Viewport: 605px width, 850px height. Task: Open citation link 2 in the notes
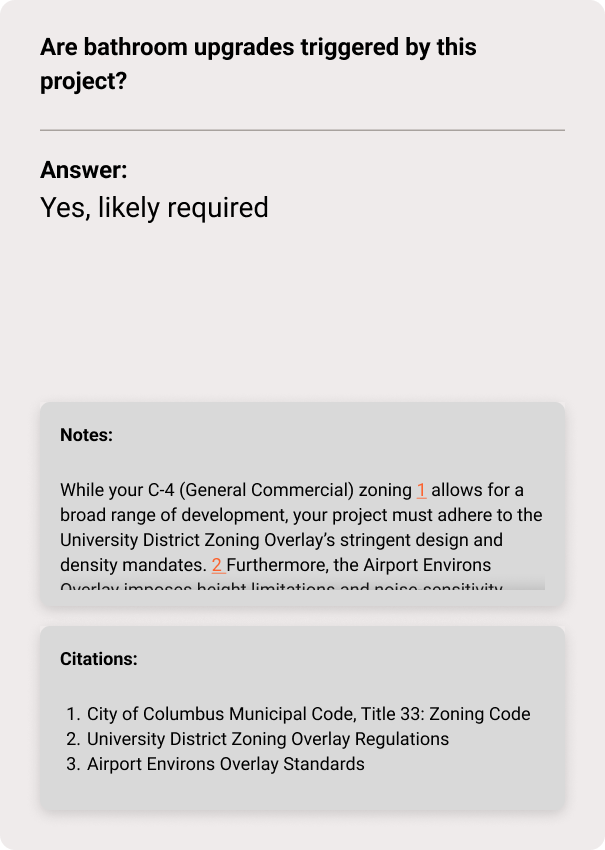217,565
